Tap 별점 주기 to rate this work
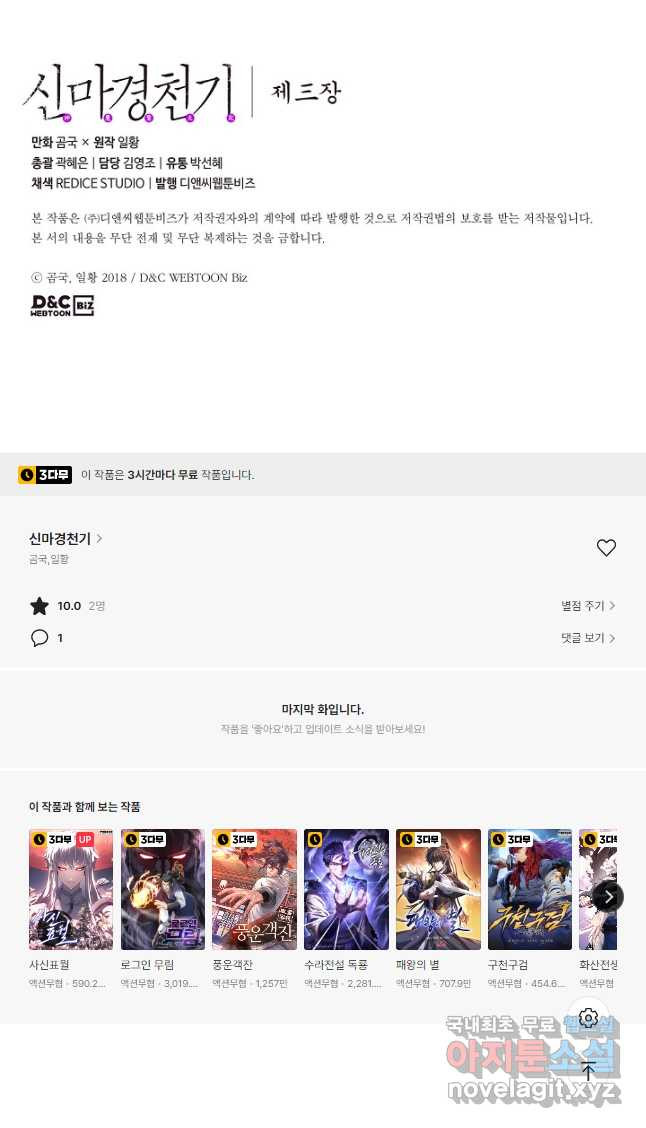Viewport: 646px width, 1128px height. [588, 606]
